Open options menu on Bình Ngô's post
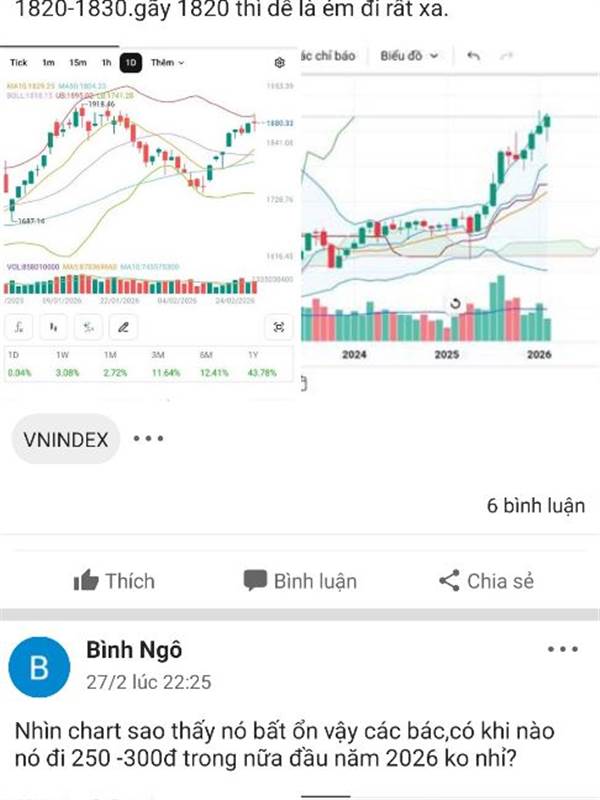The width and height of the screenshot is (600, 800). click(562, 649)
